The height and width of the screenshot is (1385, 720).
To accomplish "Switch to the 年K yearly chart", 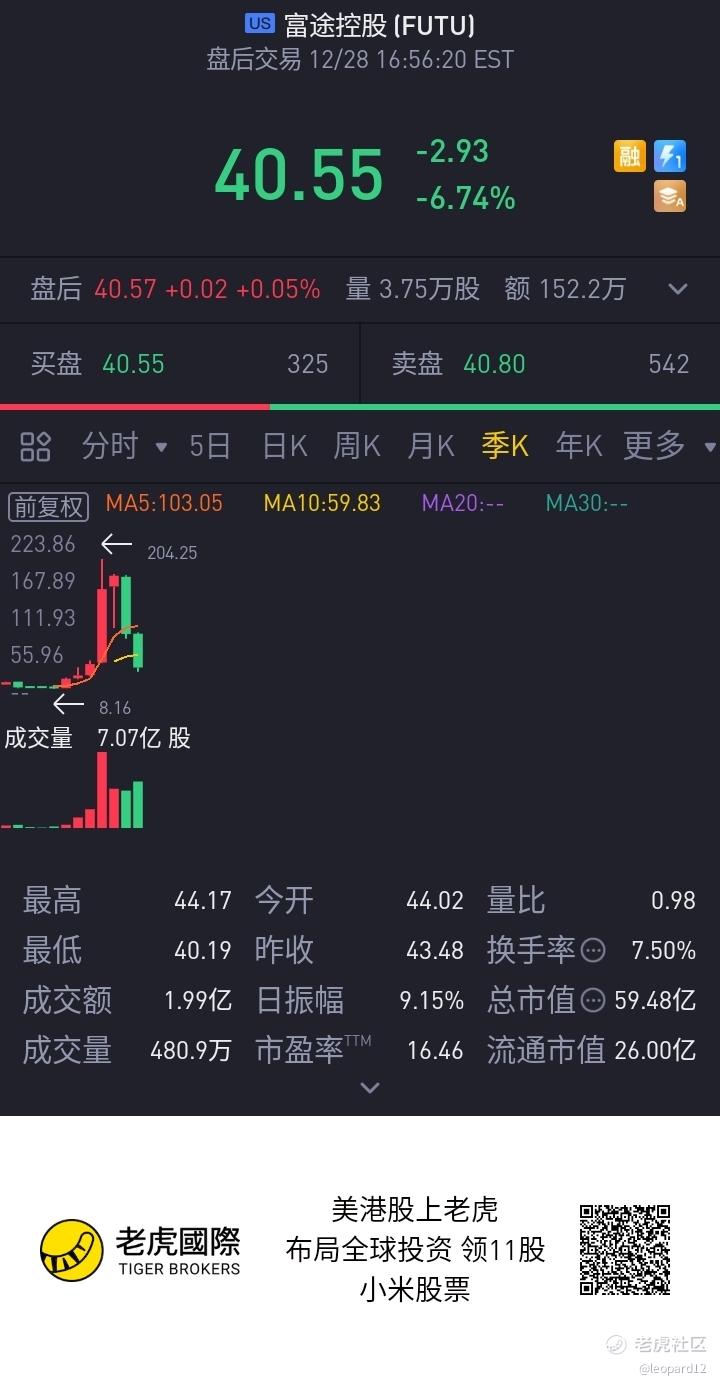I will (579, 446).
